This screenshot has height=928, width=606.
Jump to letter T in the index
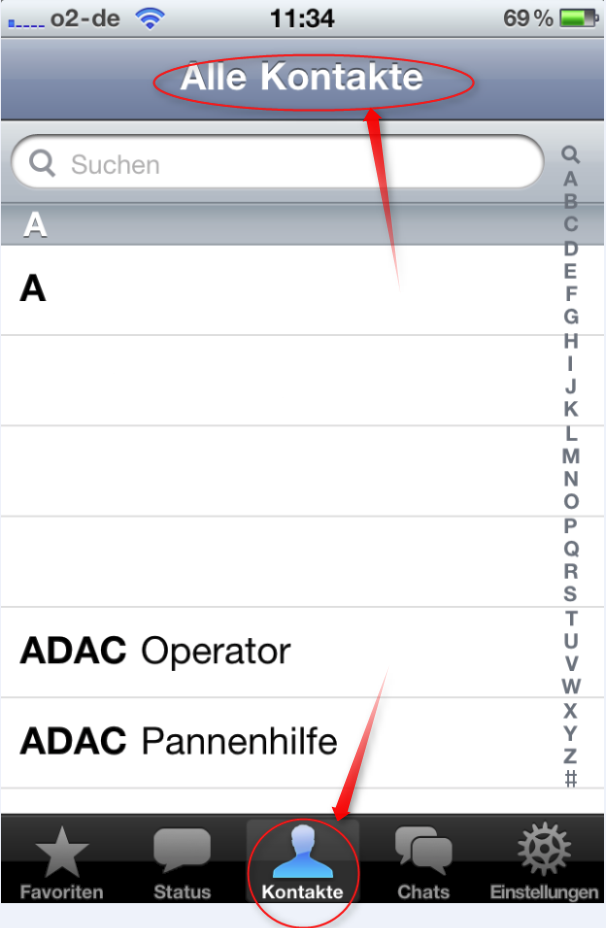pyautogui.click(x=571, y=617)
